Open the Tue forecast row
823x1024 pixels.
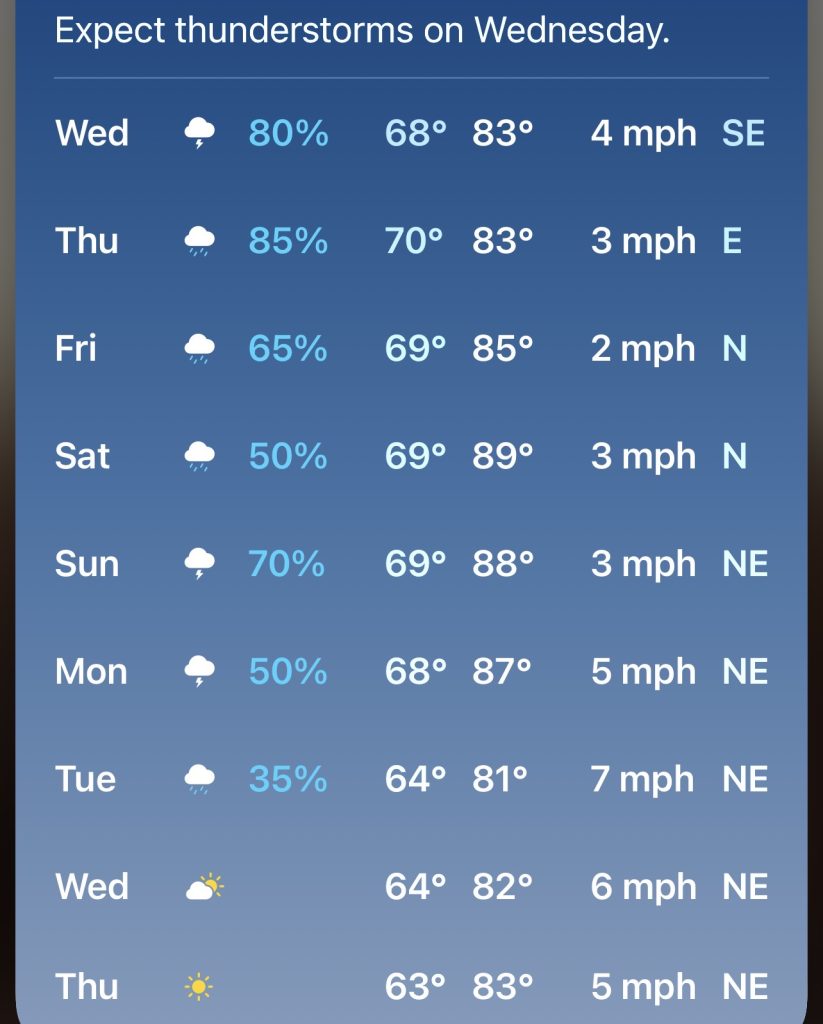(412, 779)
